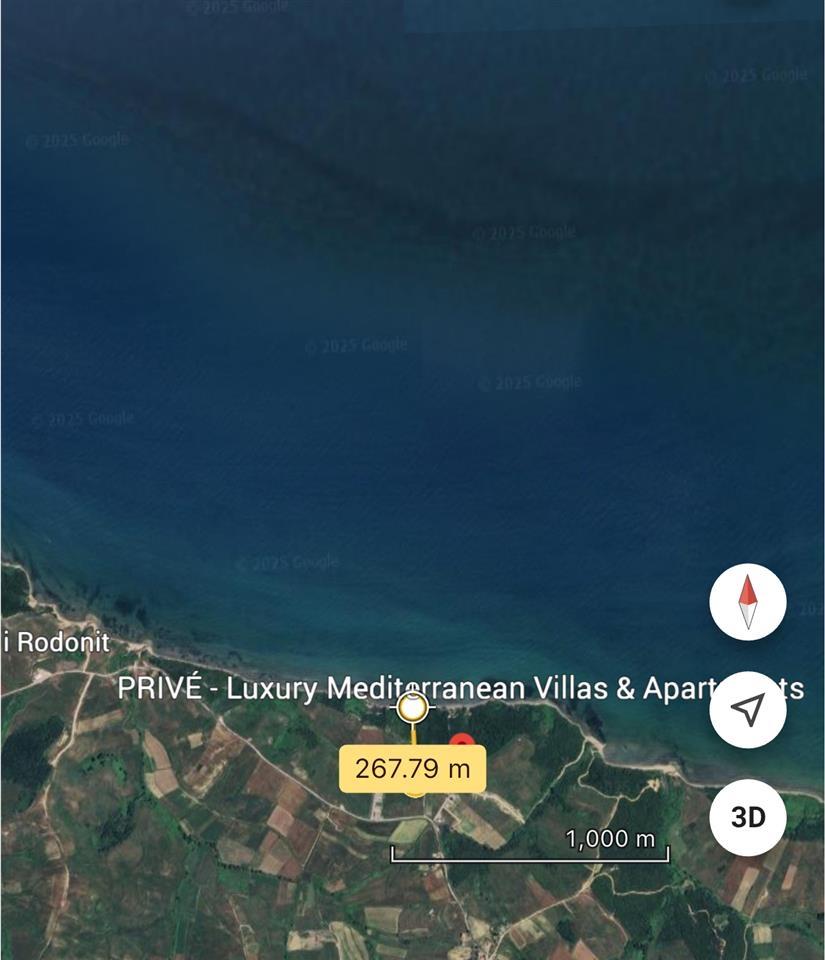This screenshot has height=960, width=825.
Task: Select the measurement endpoint handle on the coast
Action: click(412, 709)
